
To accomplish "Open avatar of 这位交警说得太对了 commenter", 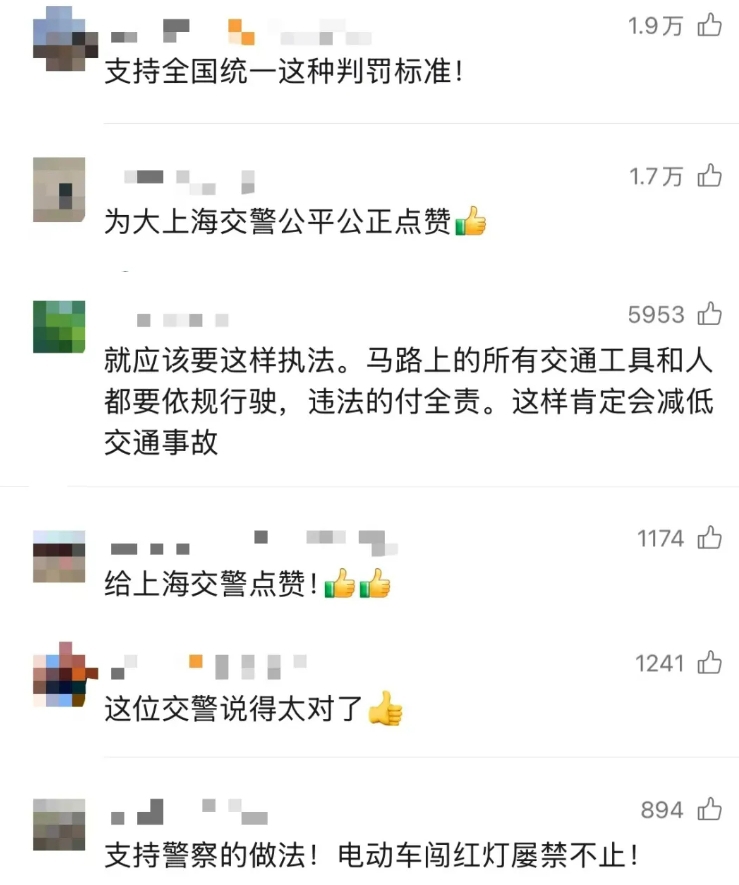I will coord(62,675).
